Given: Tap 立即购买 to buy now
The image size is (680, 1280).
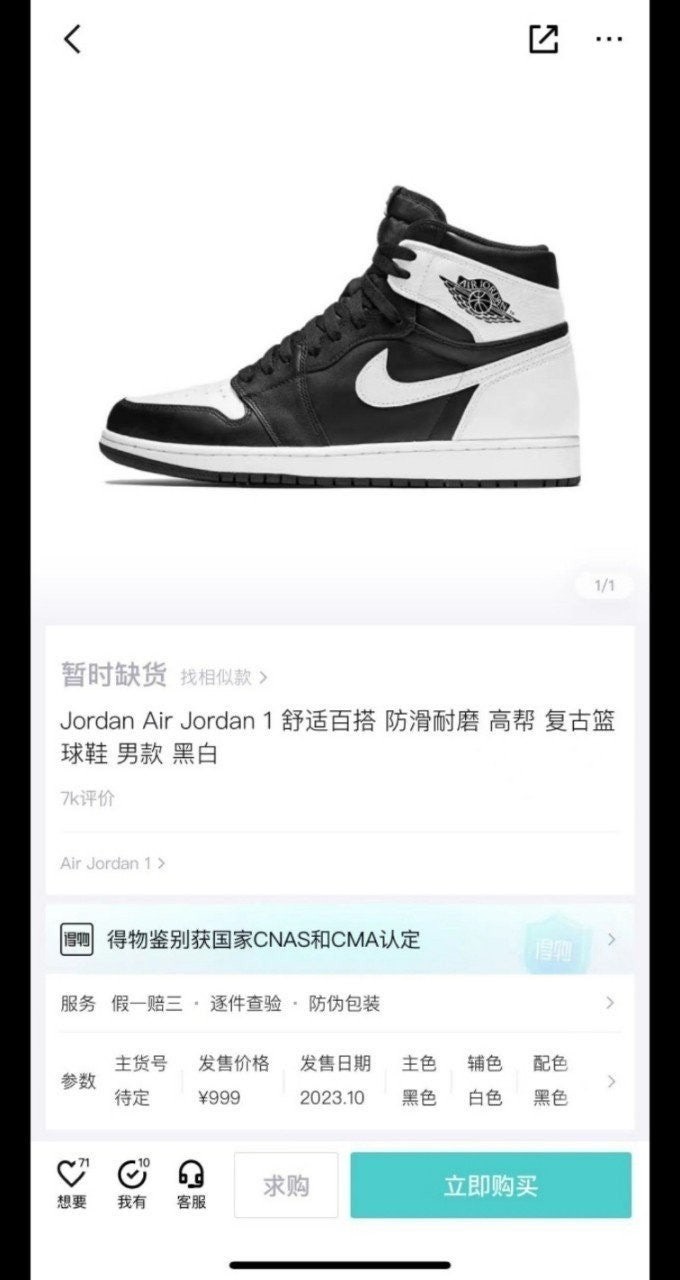Looking at the screenshot, I should coord(490,1186).
